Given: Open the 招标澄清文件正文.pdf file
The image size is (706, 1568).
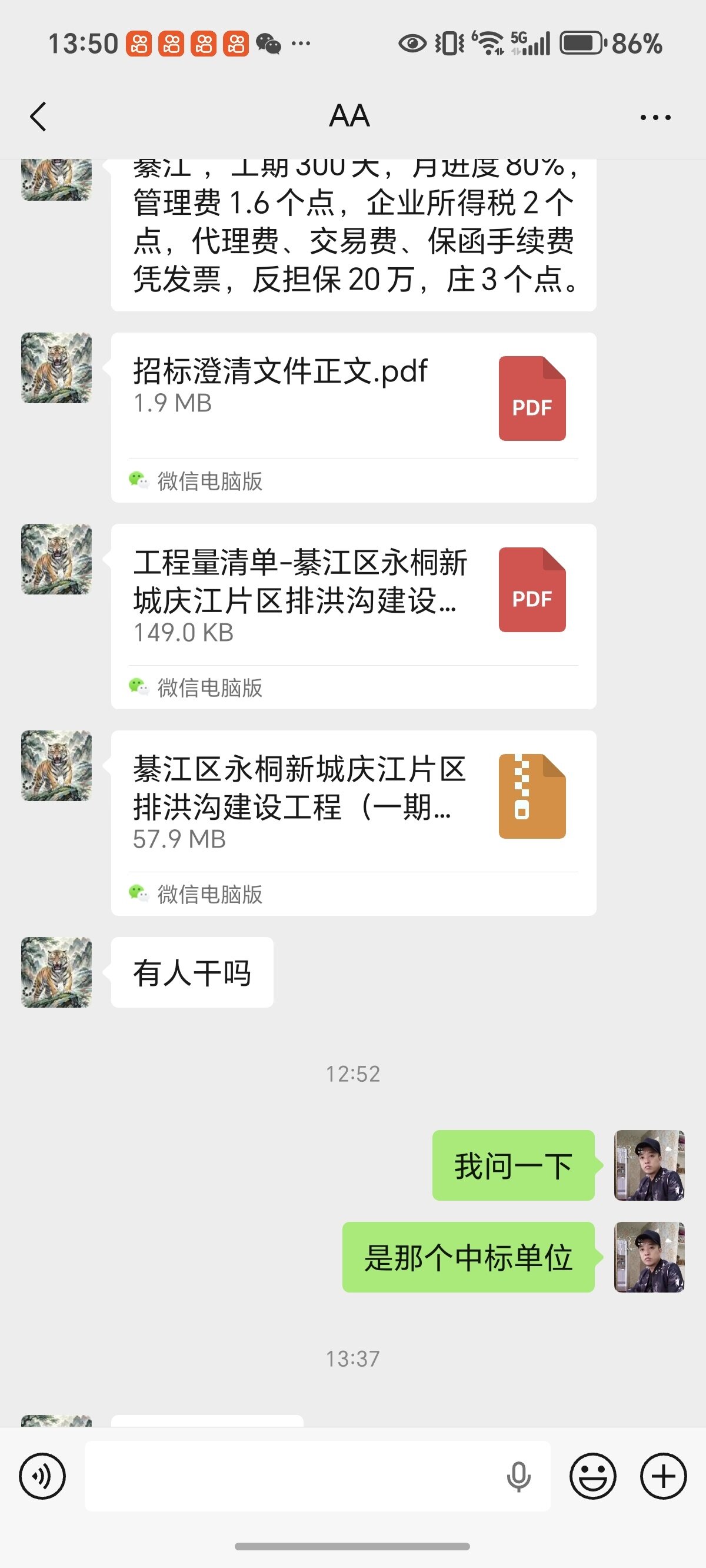Looking at the screenshot, I should pos(353,398).
